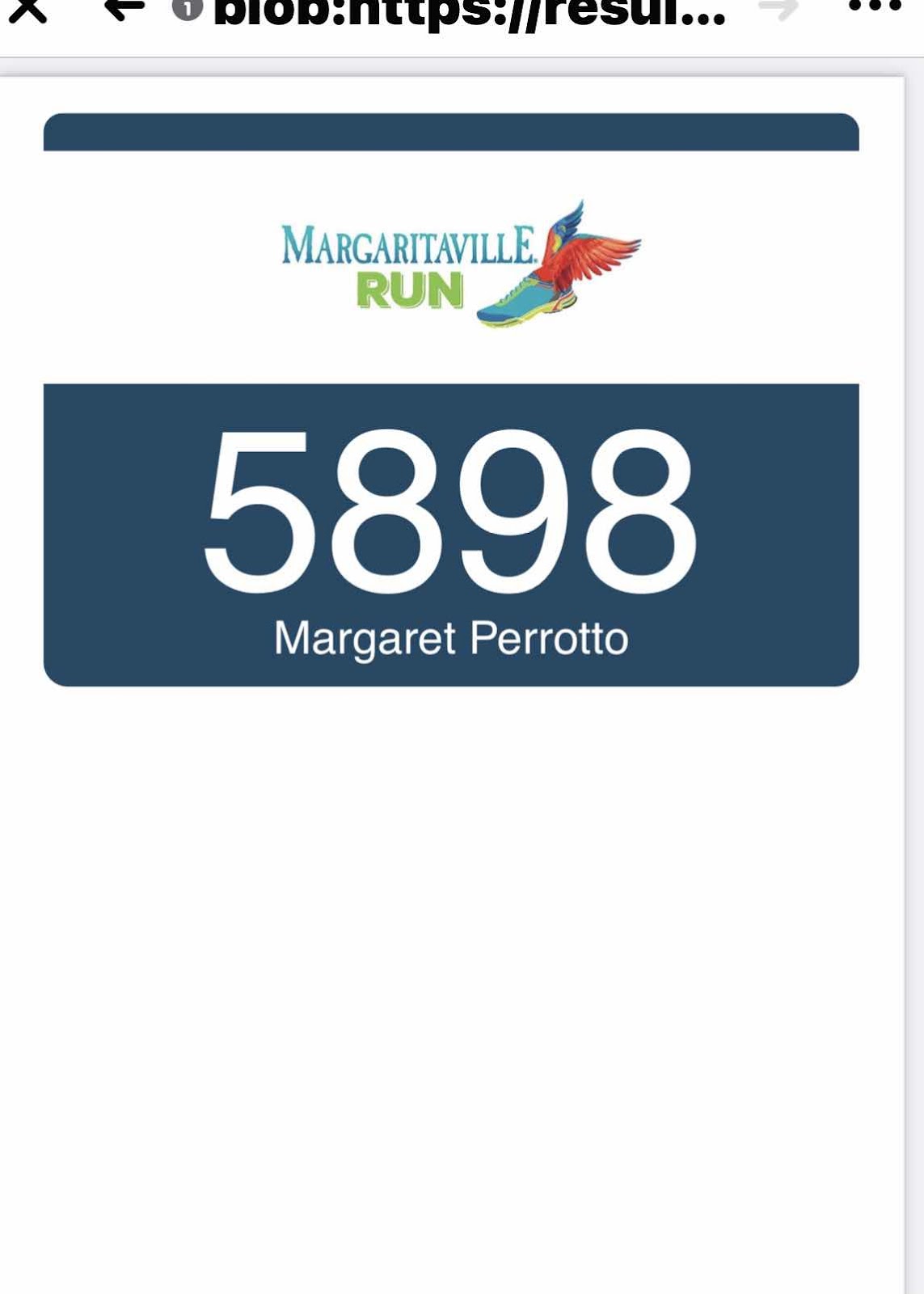Viewport: 924px width, 1294px height.
Task: Go forward with the forward arrow
Action: (x=778, y=10)
